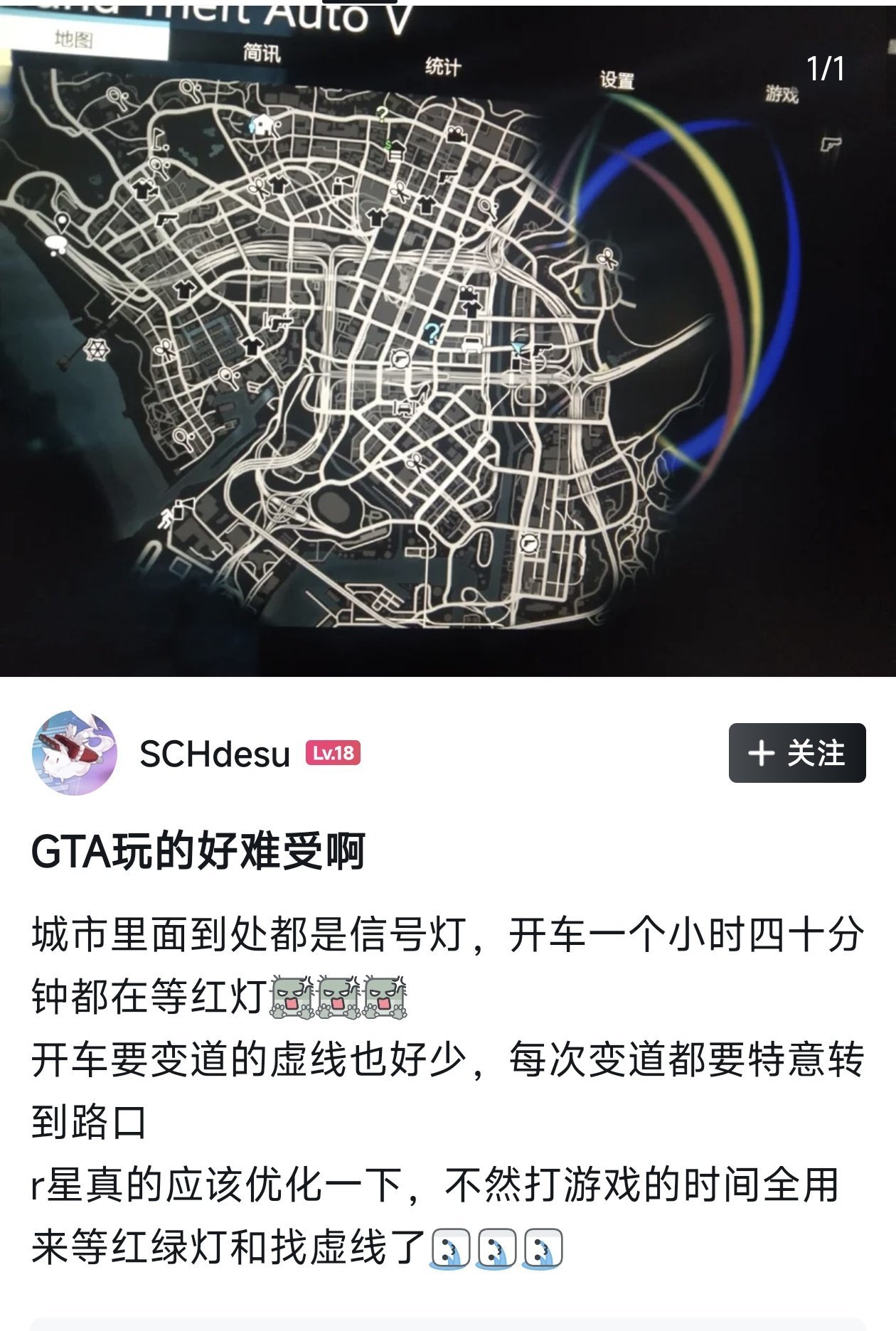Open the SCHdesu username profile
The height and width of the screenshot is (1331, 896).
[x=215, y=754]
